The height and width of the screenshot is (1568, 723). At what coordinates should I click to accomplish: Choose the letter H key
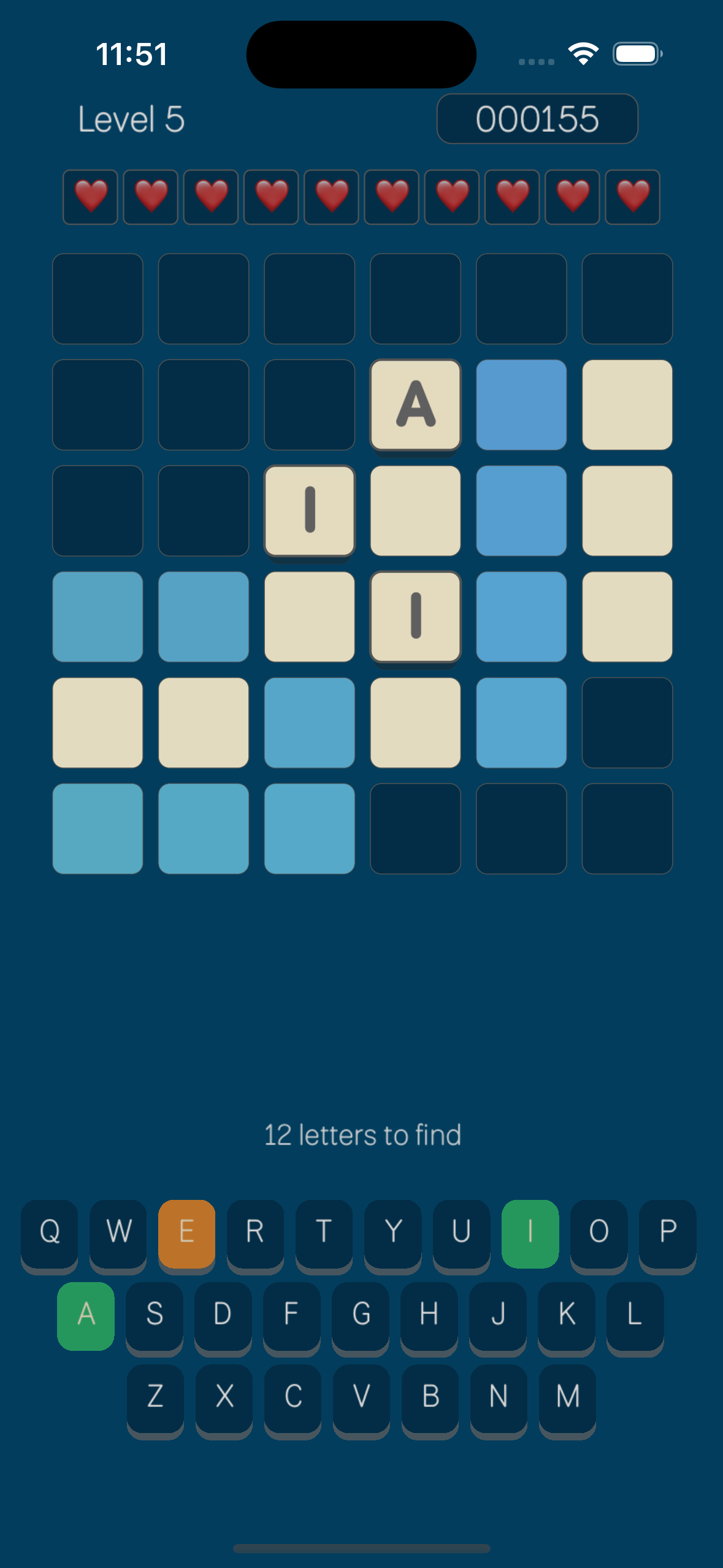[429, 1315]
